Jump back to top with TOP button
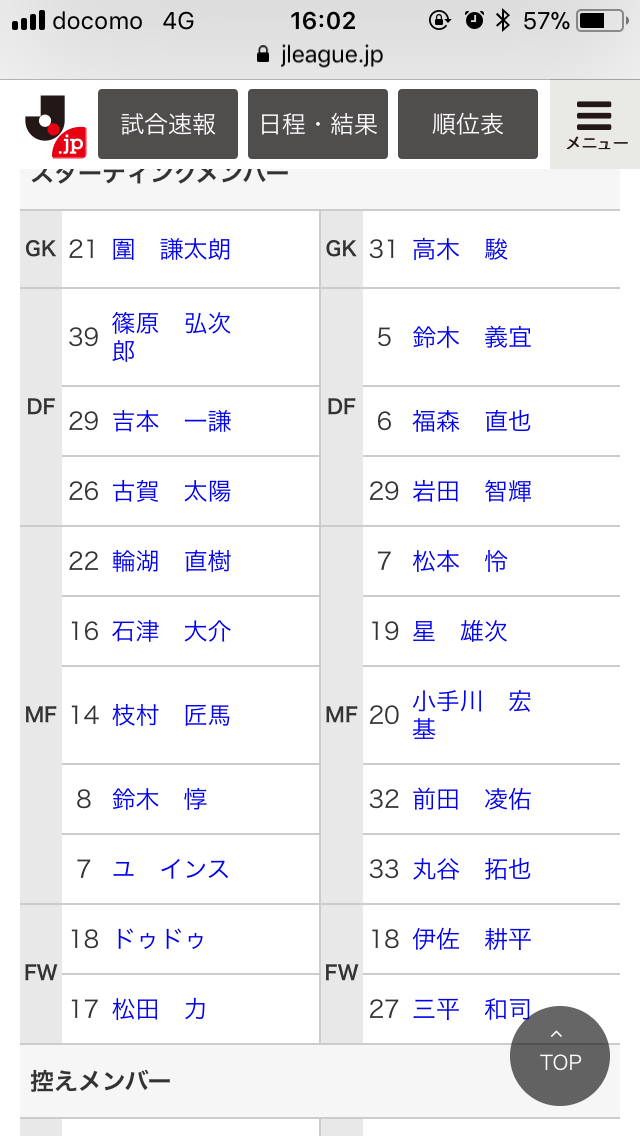 point(560,1055)
